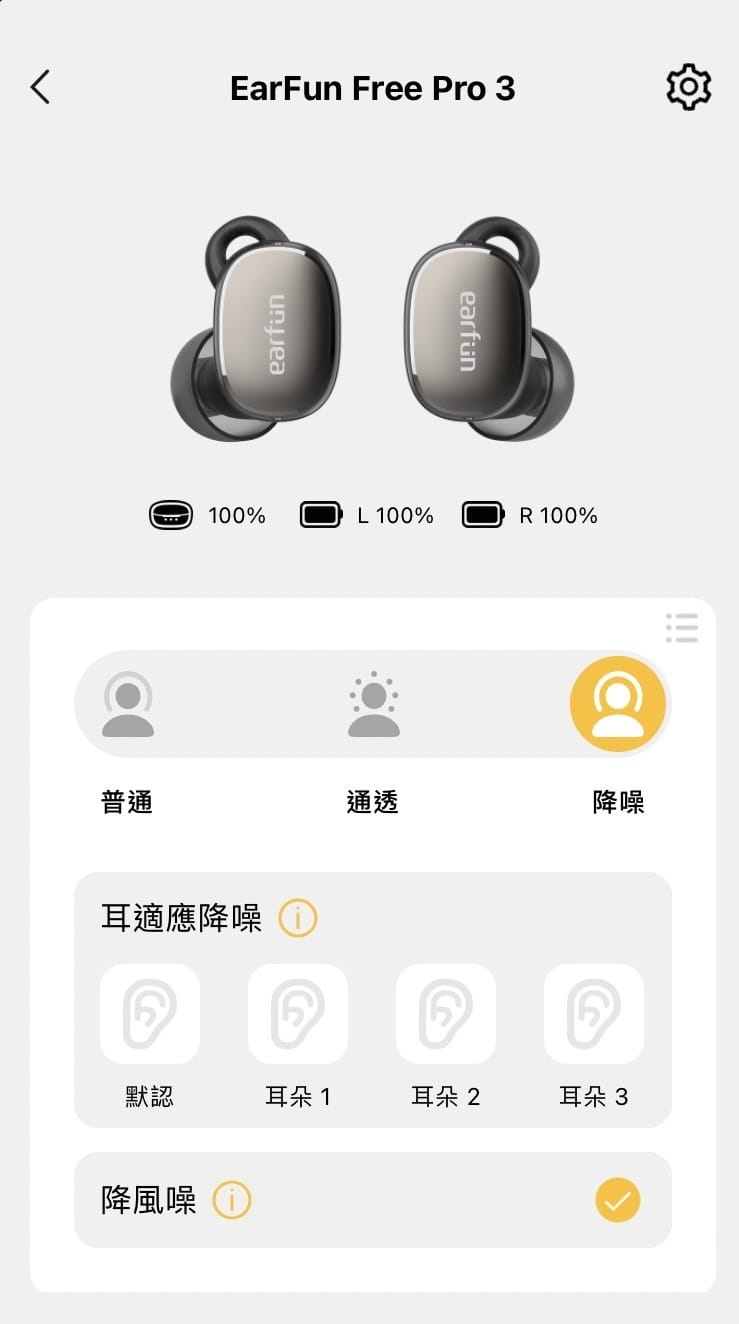The image size is (739, 1324).
Task: Choose the 默認 ear profile
Action: pyautogui.click(x=150, y=1014)
